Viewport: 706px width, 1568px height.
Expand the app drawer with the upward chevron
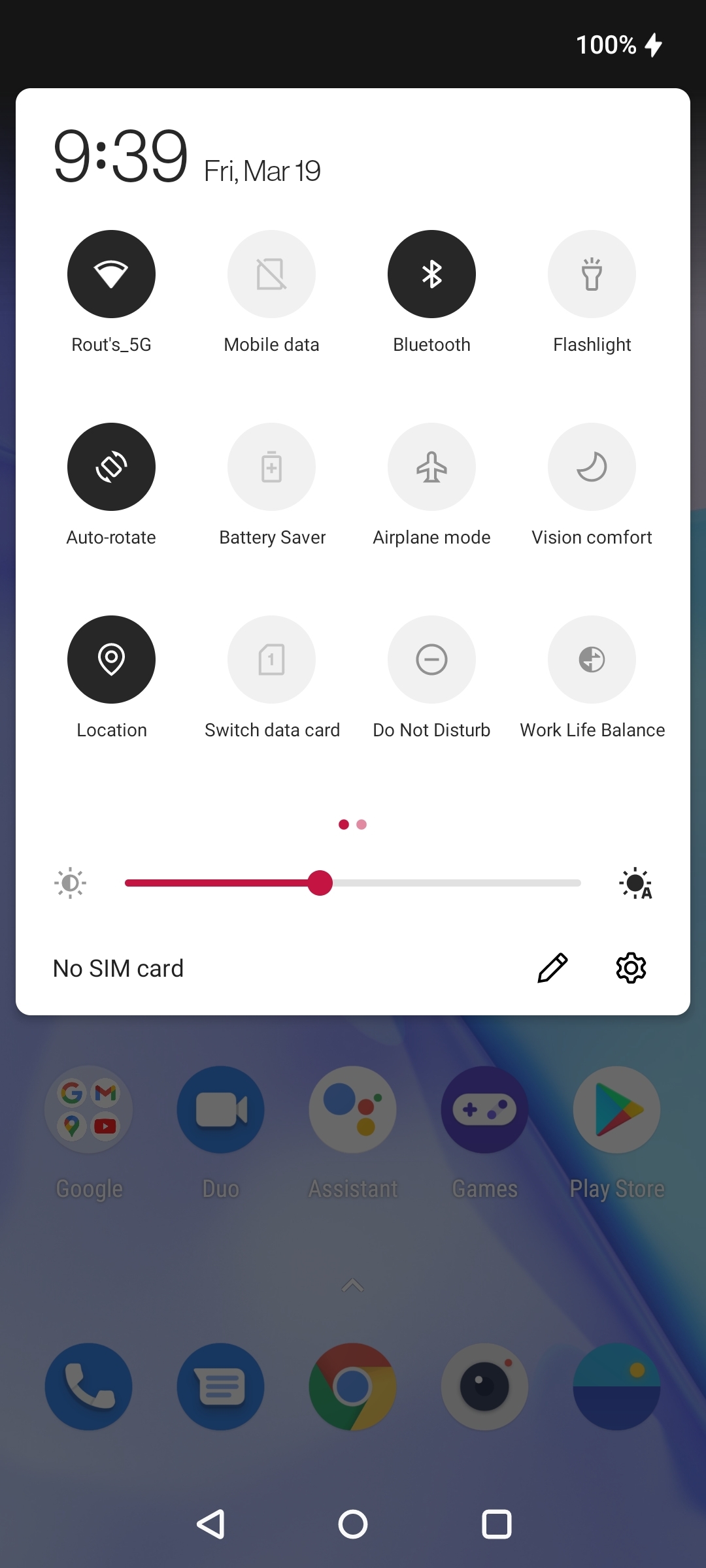pos(352,1284)
